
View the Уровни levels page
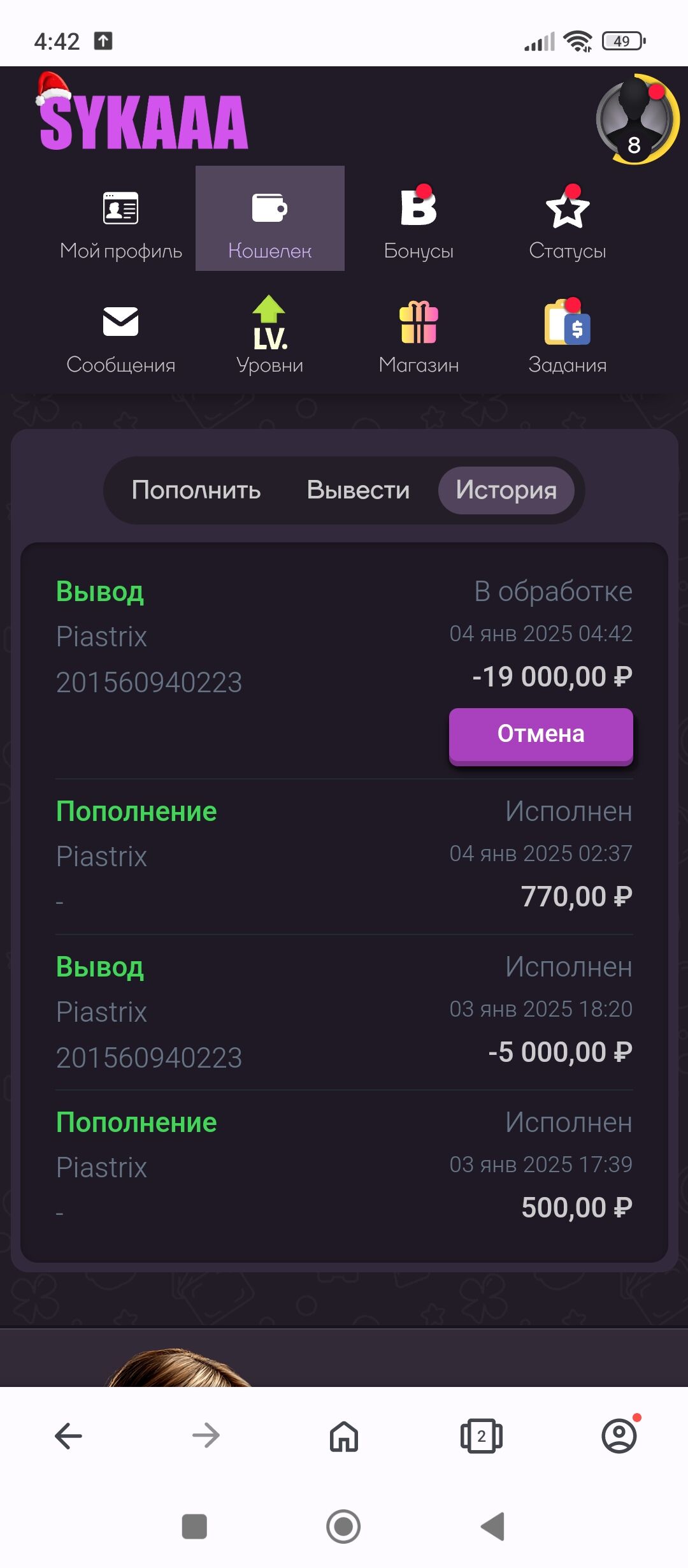[x=270, y=336]
